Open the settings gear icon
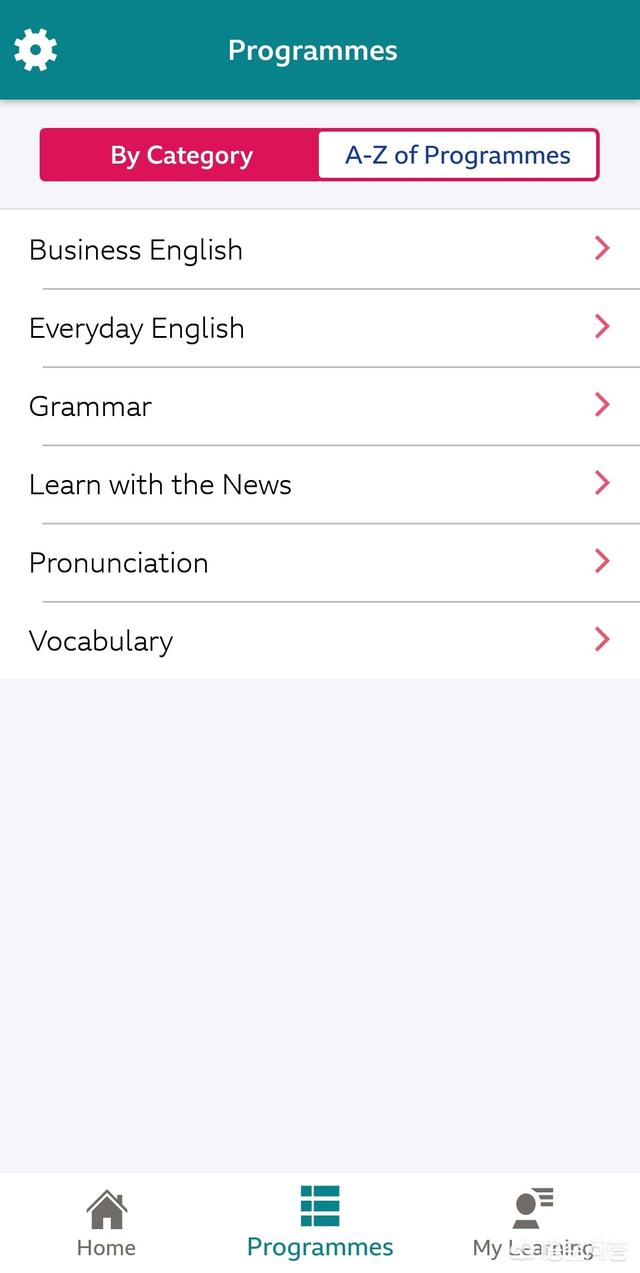 tap(35, 49)
